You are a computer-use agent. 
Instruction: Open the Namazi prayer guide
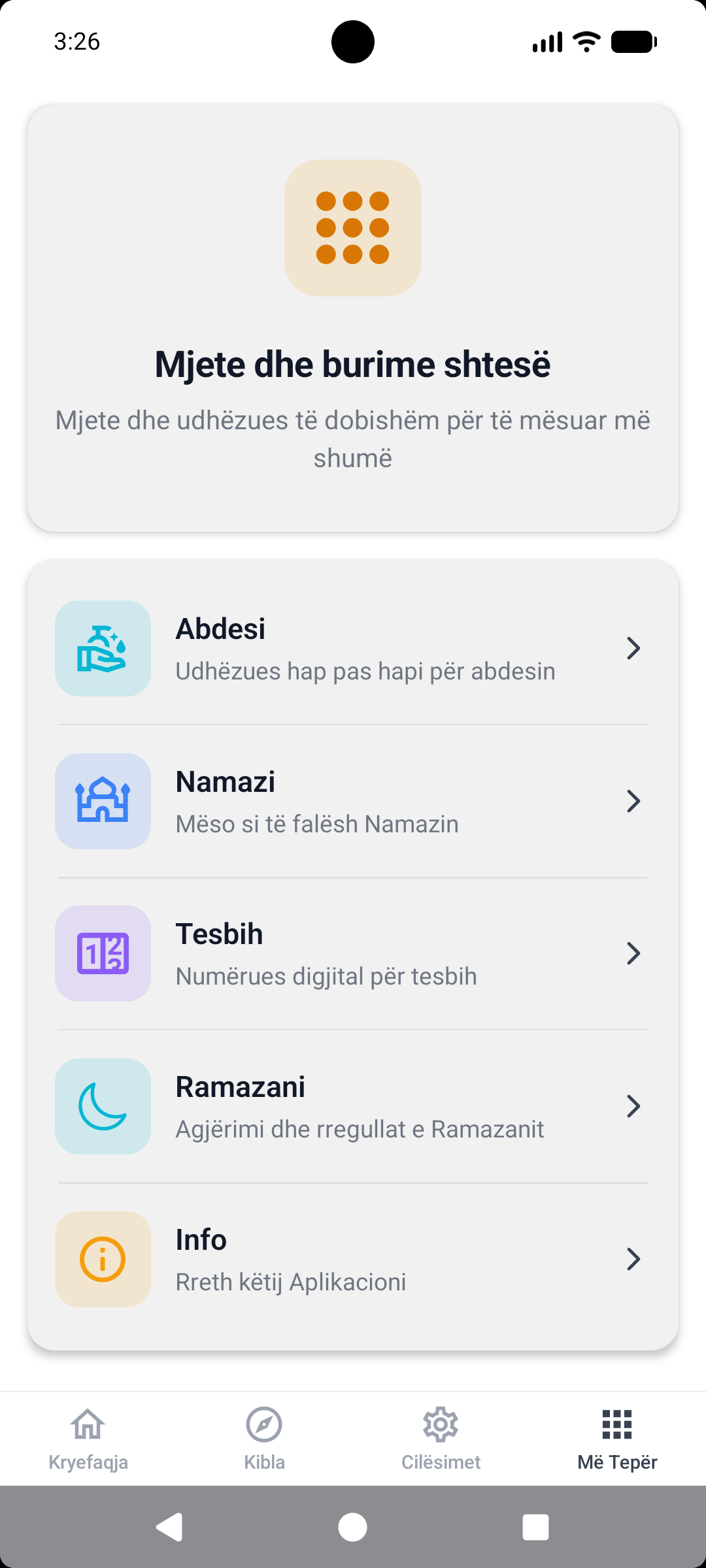pos(353,802)
